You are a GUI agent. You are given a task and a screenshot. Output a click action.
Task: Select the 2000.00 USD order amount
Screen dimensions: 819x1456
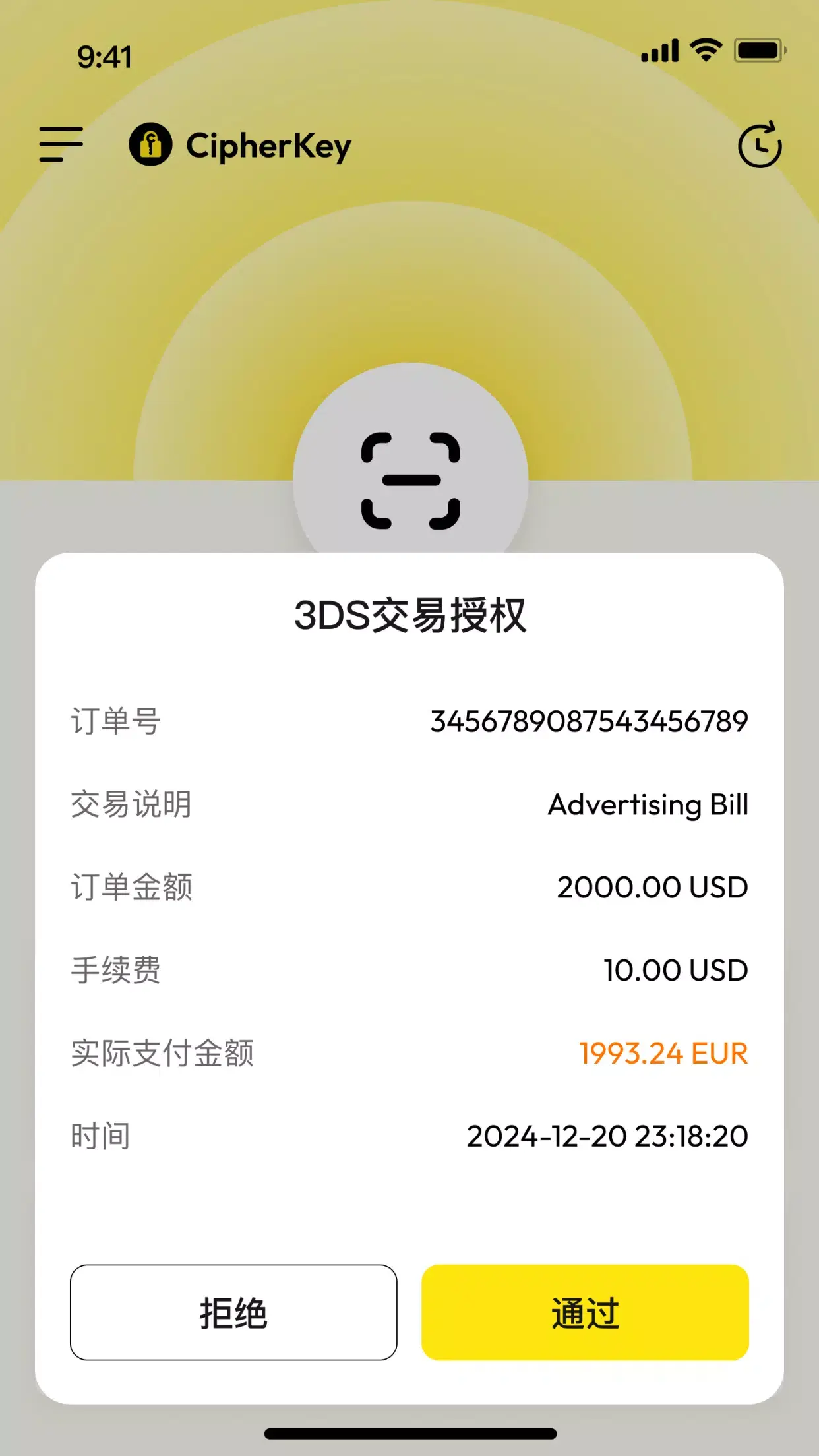click(x=652, y=887)
